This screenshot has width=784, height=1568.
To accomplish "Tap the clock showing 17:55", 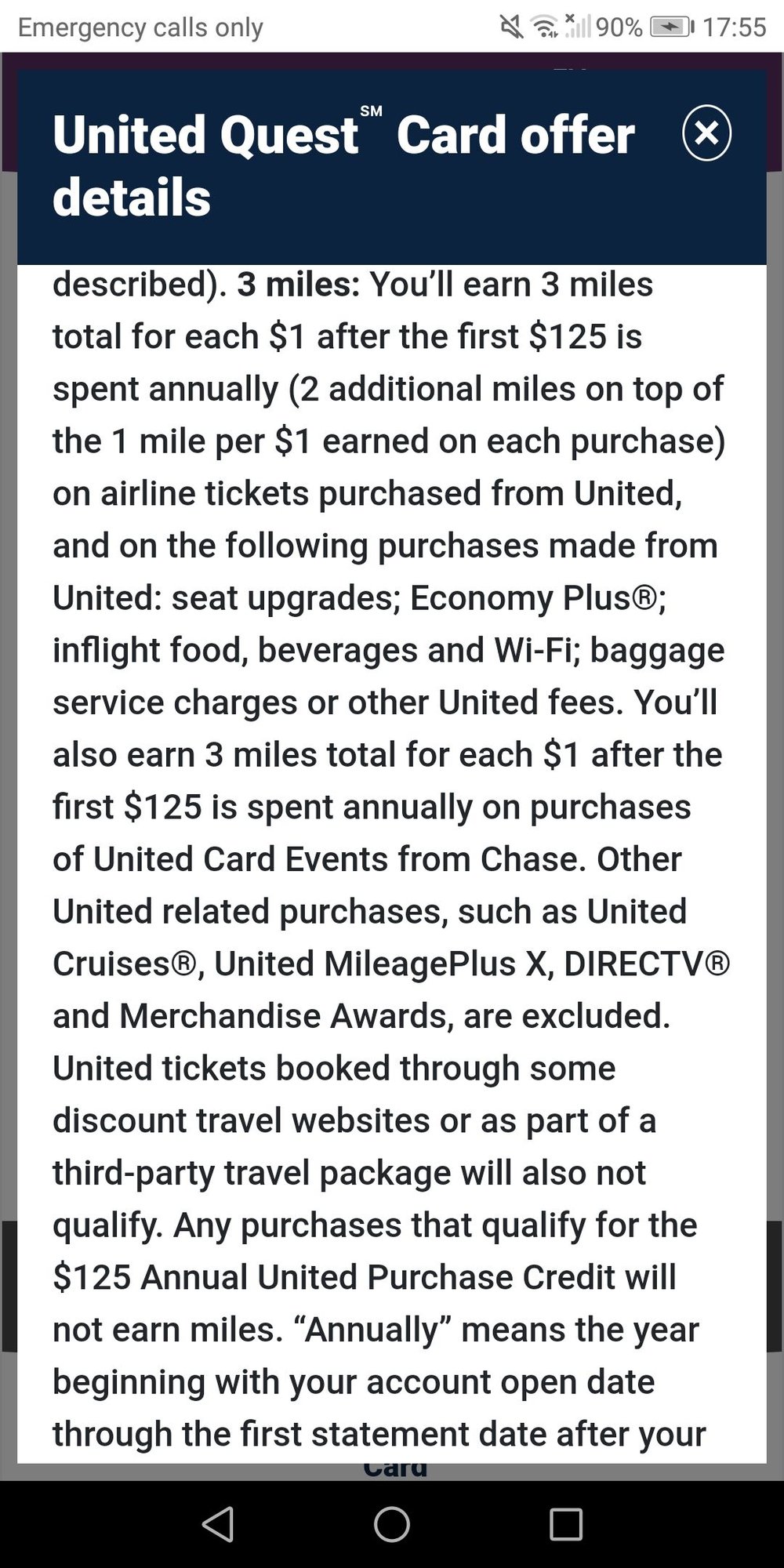I will 735,25.
